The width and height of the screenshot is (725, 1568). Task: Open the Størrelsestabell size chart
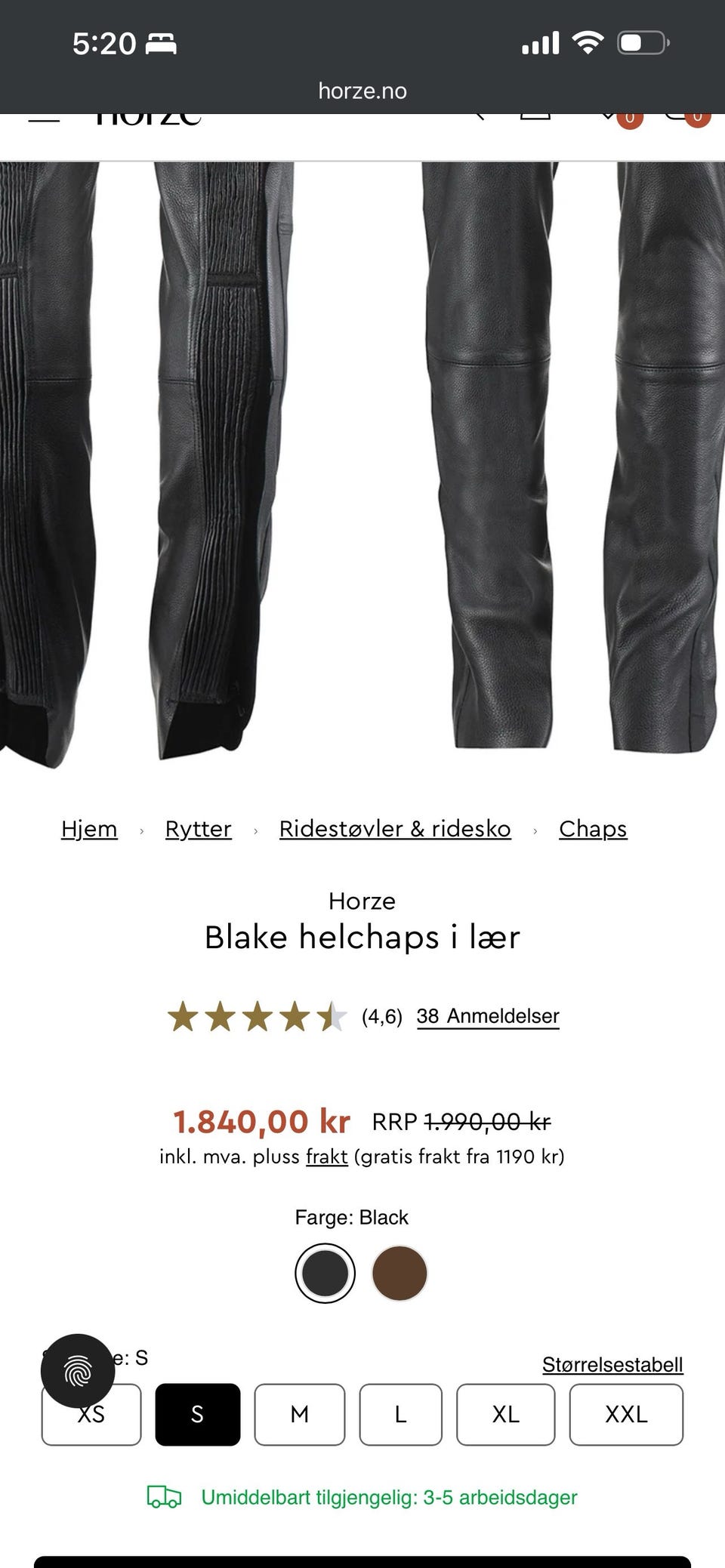[x=612, y=1364]
